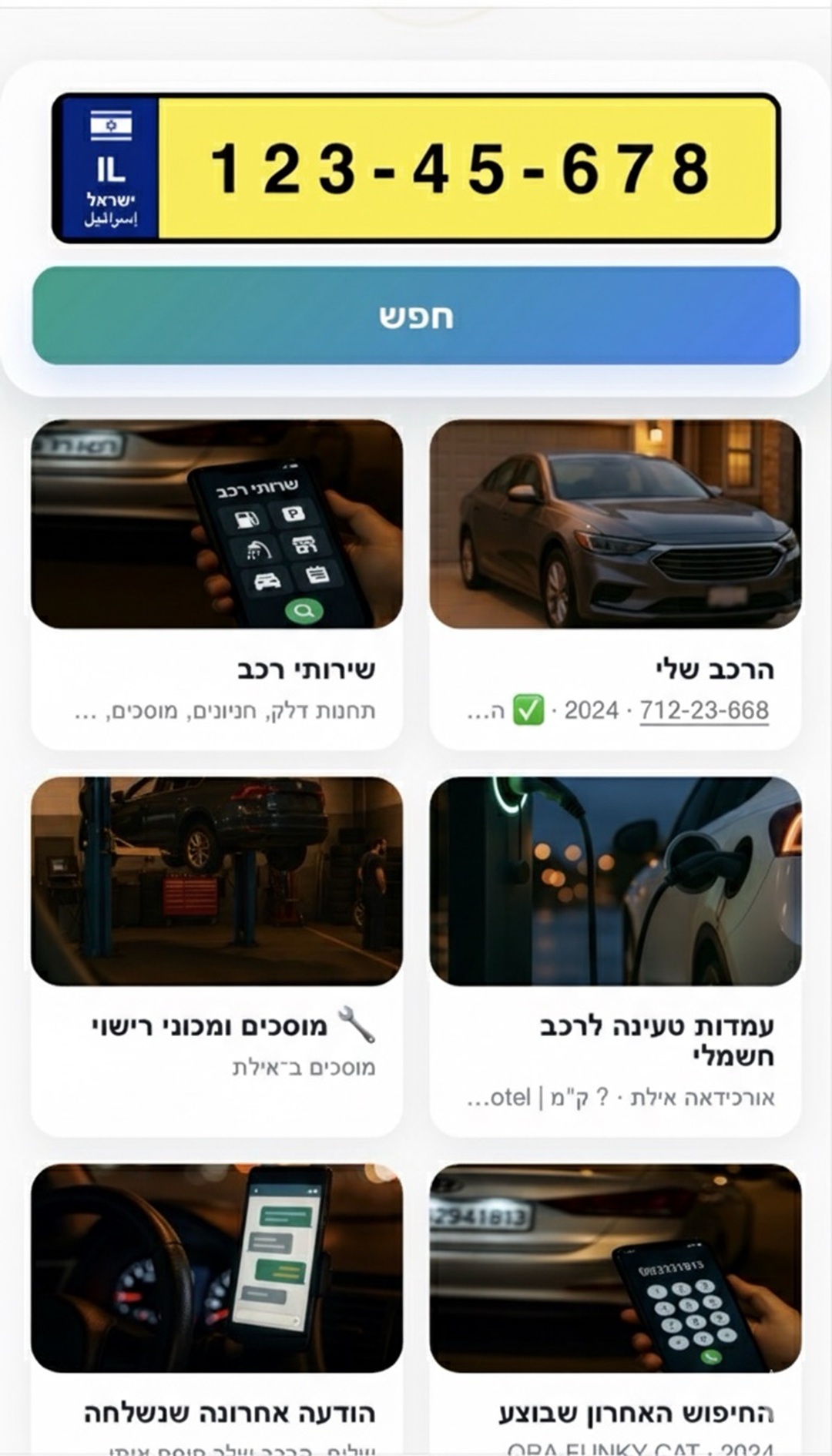Tap the 712-23-668 plate number link
The height and width of the screenshot is (1456, 832).
[703, 710]
